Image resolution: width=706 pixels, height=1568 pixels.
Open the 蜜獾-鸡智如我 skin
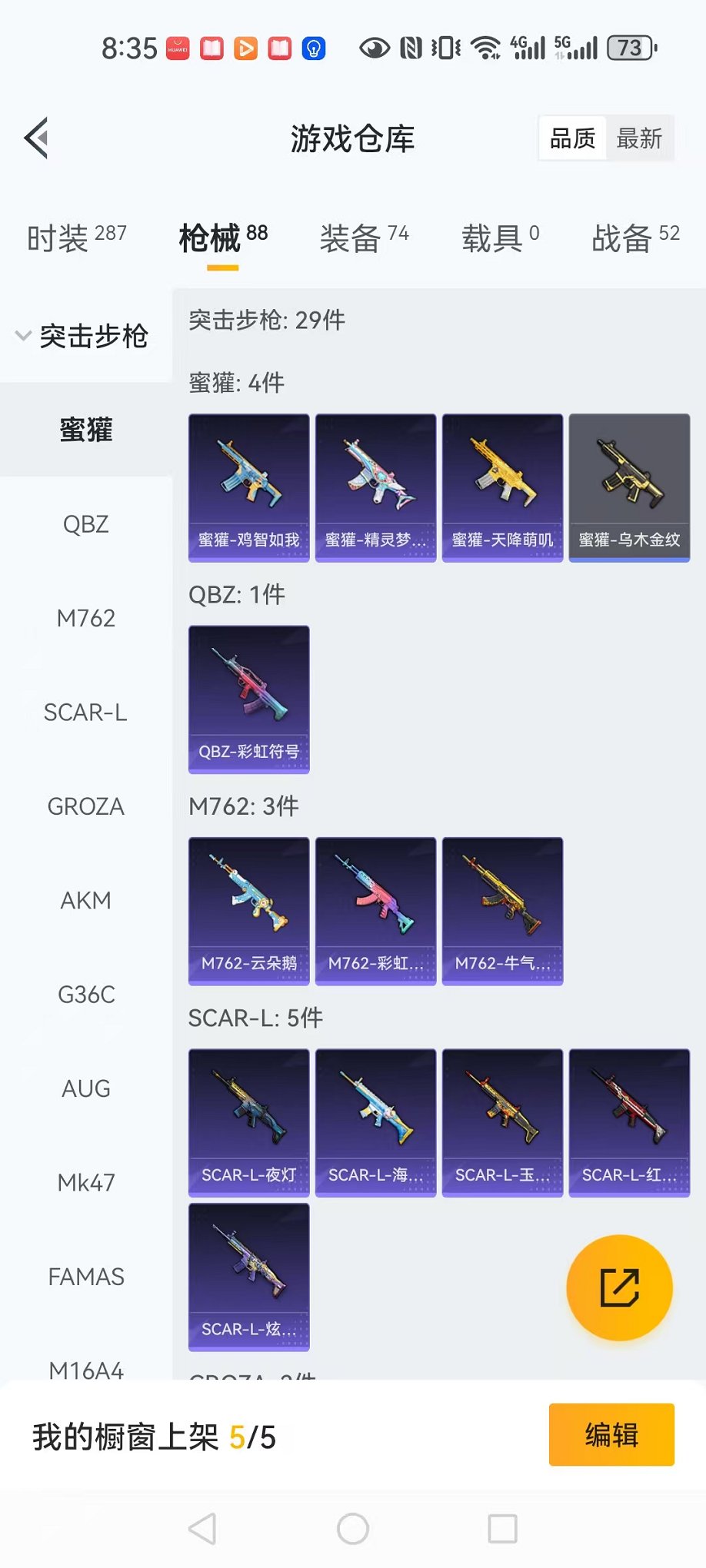point(248,487)
